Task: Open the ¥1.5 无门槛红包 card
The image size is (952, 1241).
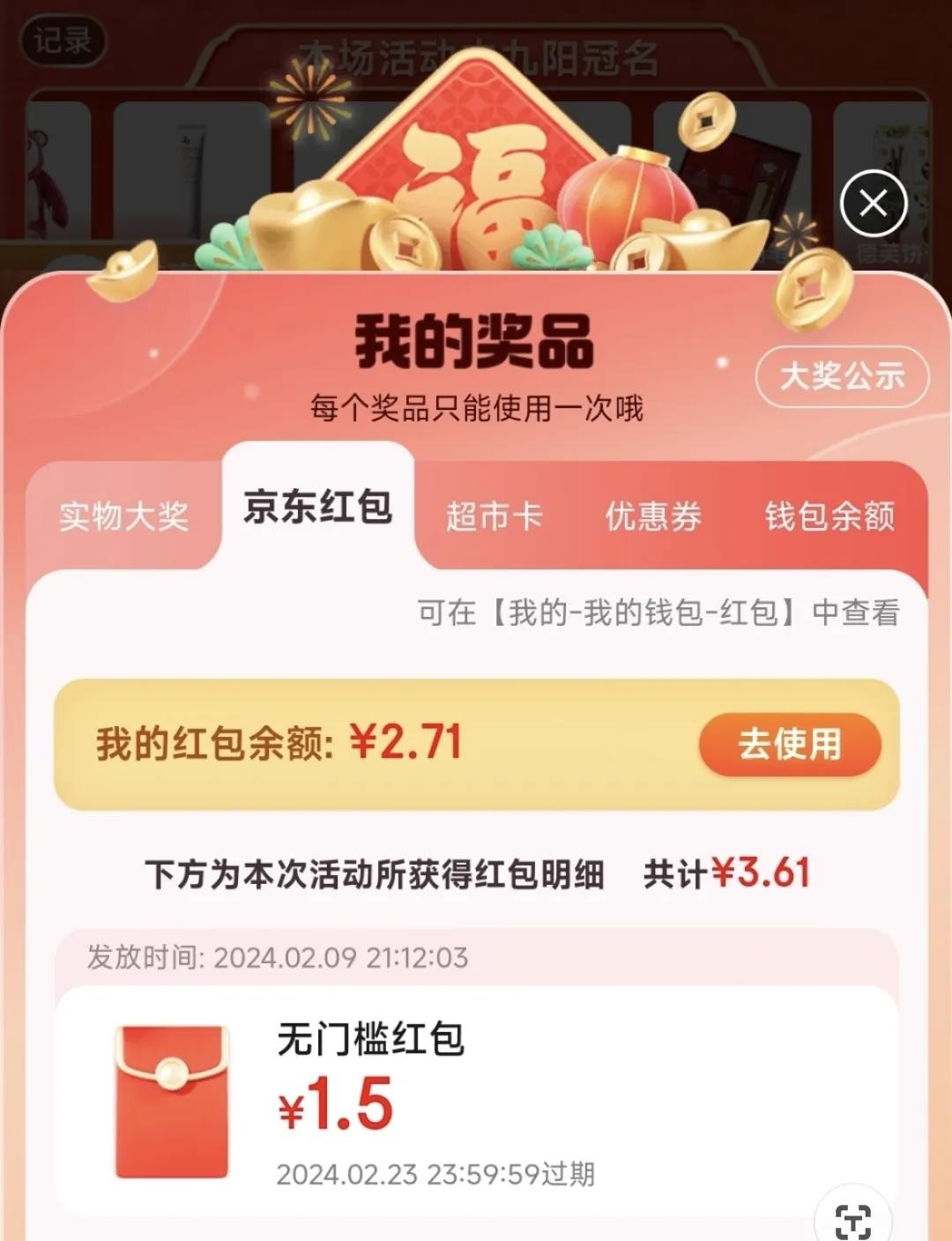Action: pyautogui.click(x=476, y=1102)
